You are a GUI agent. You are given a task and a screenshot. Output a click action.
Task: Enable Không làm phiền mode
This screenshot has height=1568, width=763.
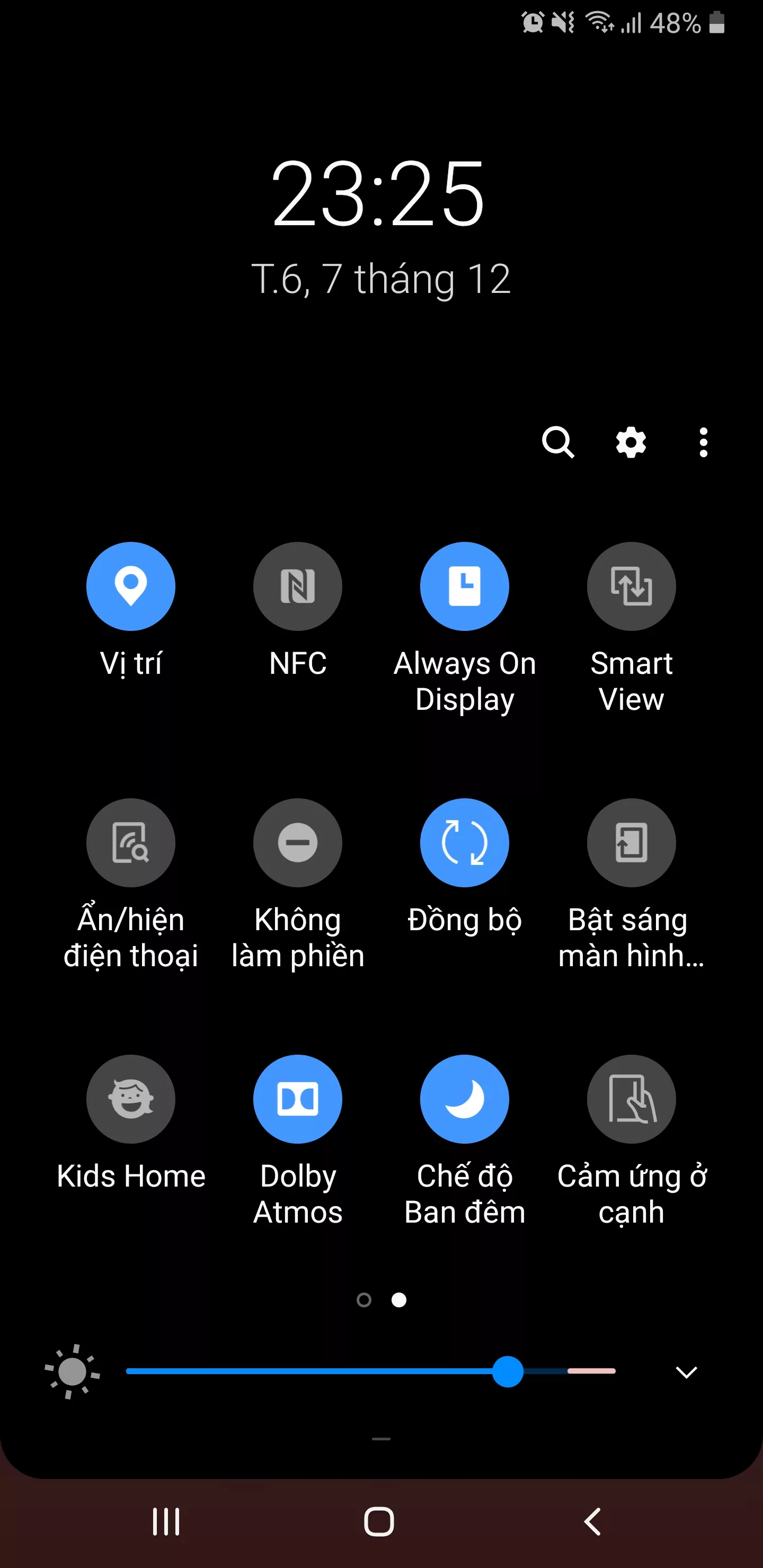298,842
